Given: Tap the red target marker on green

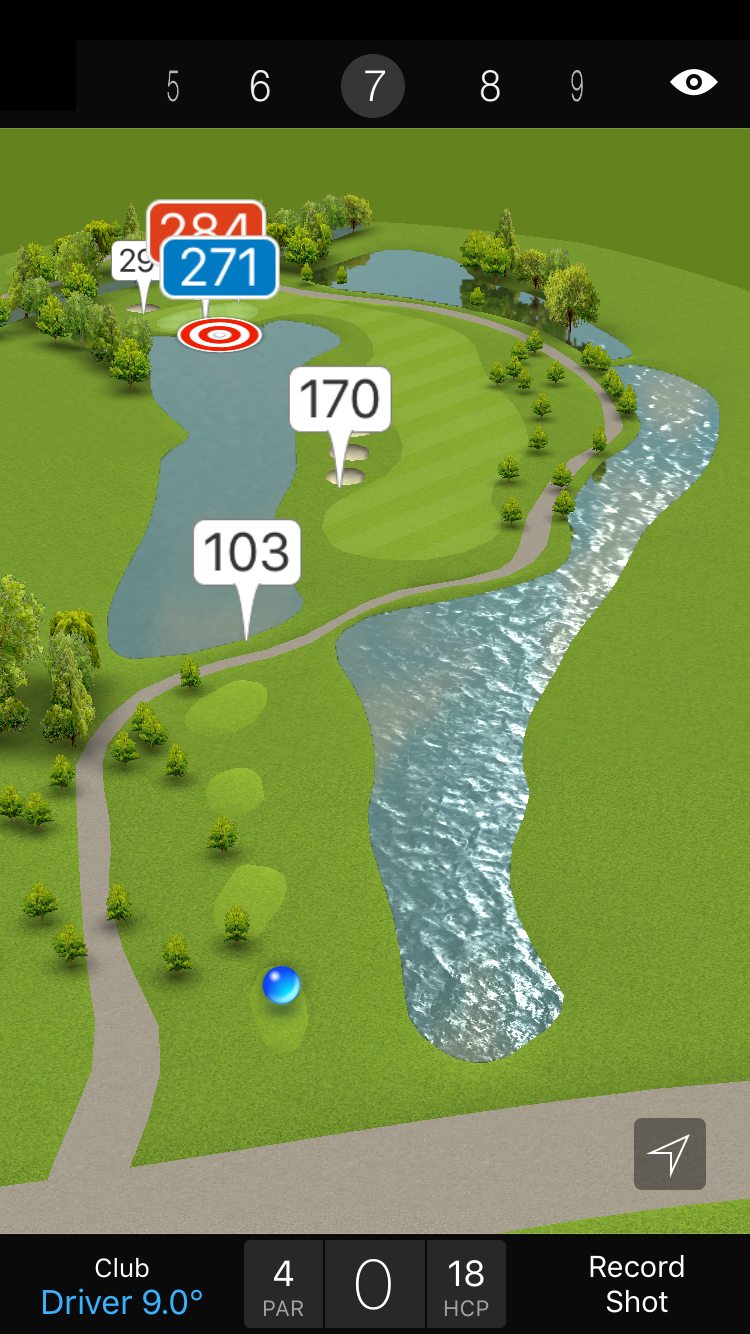Looking at the screenshot, I should point(220,335).
